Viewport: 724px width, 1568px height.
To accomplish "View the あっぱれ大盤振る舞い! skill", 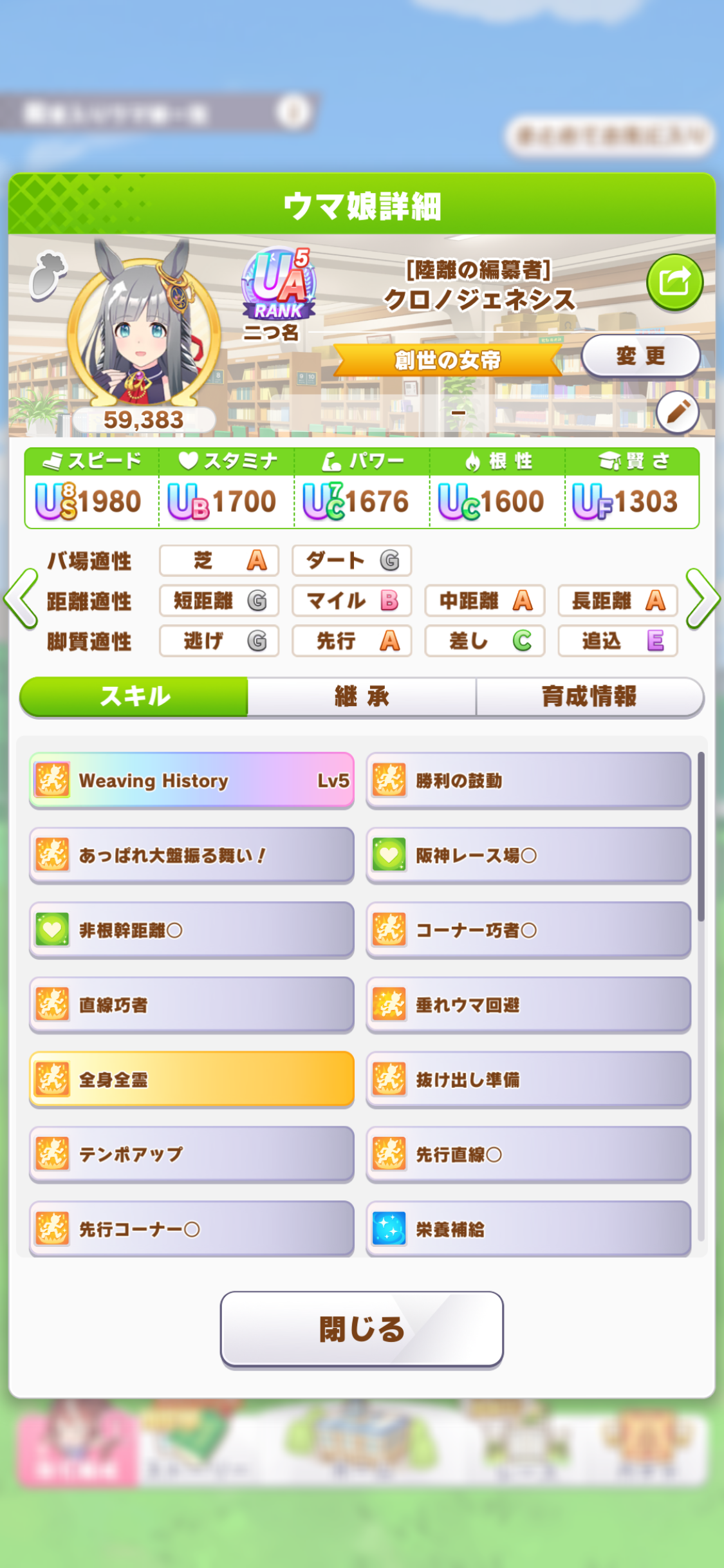I will point(192,855).
